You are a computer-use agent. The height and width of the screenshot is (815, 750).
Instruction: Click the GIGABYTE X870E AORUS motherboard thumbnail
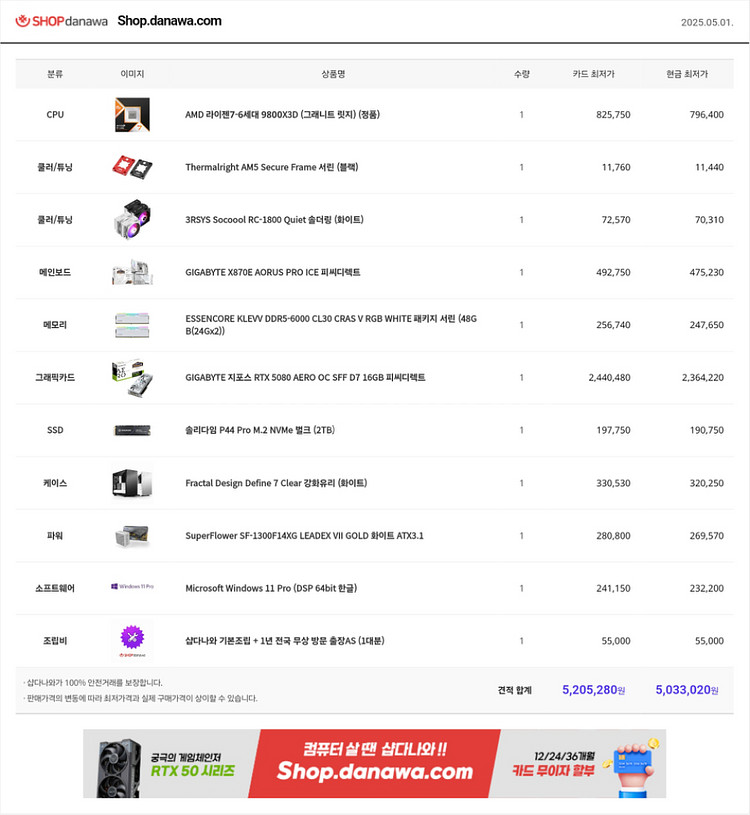[x=131, y=272]
